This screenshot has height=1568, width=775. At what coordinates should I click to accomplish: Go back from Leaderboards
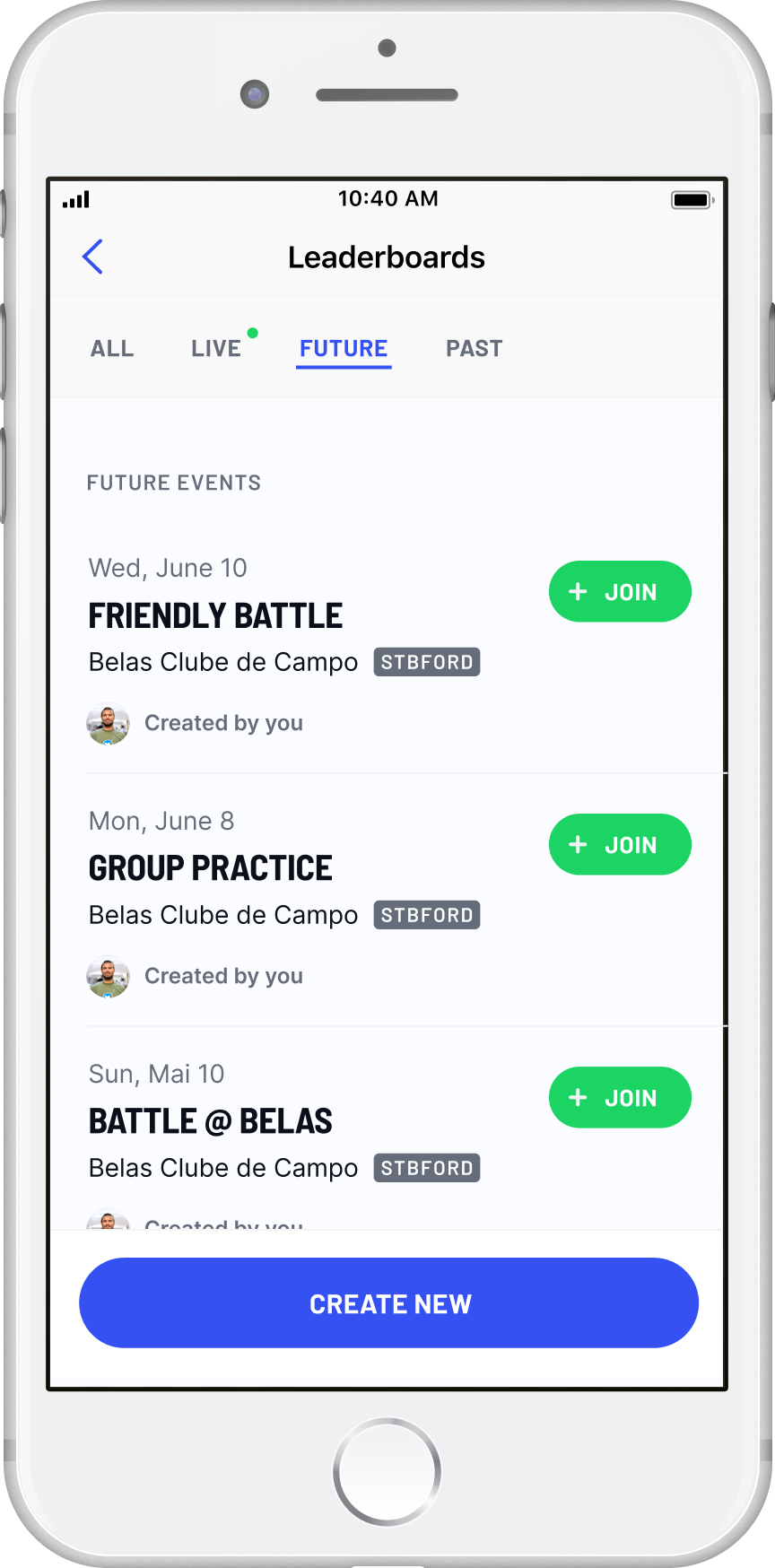tap(92, 257)
